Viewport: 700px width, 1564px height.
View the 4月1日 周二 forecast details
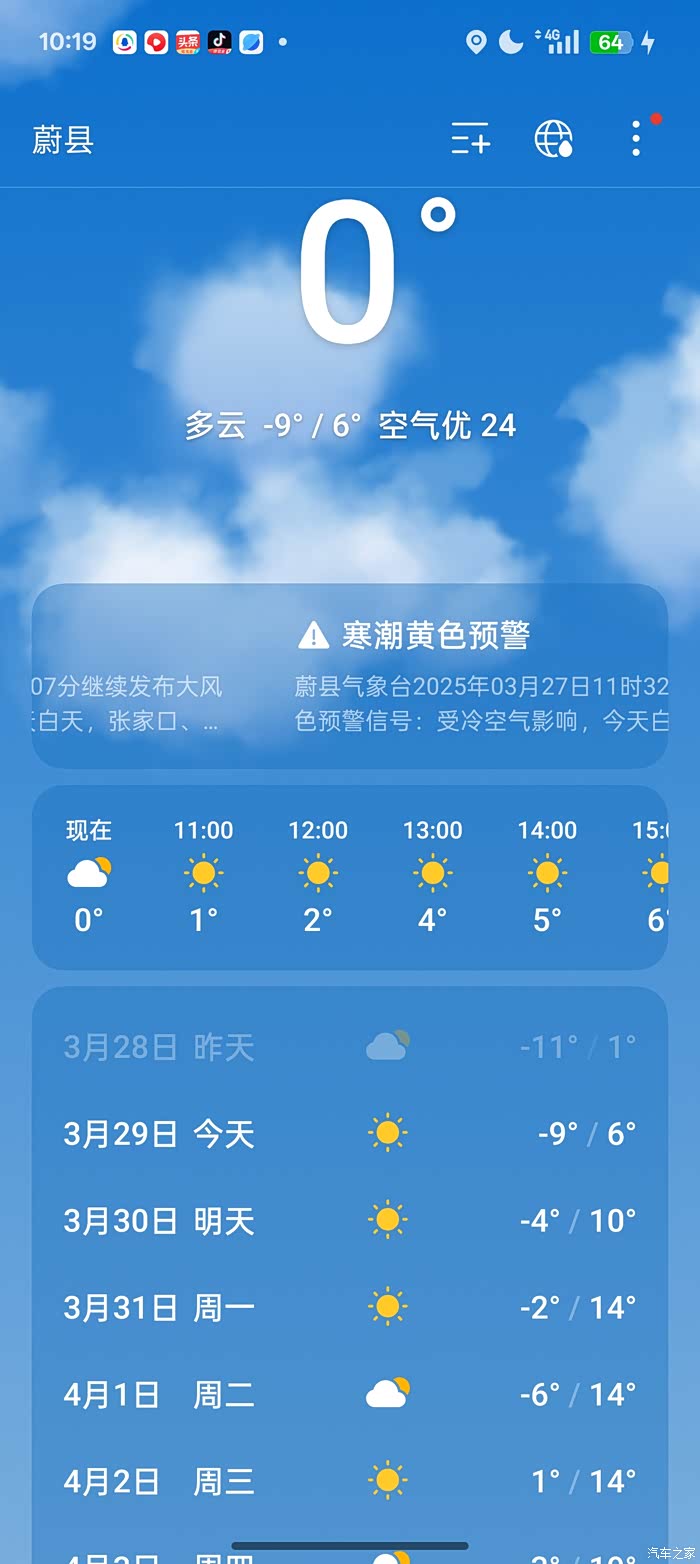pos(349,1394)
